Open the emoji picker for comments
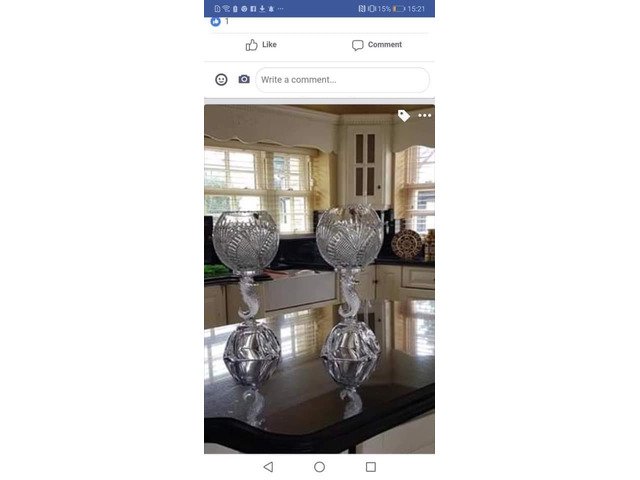The height and width of the screenshot is (480, 640). click(x=221, y=80)
